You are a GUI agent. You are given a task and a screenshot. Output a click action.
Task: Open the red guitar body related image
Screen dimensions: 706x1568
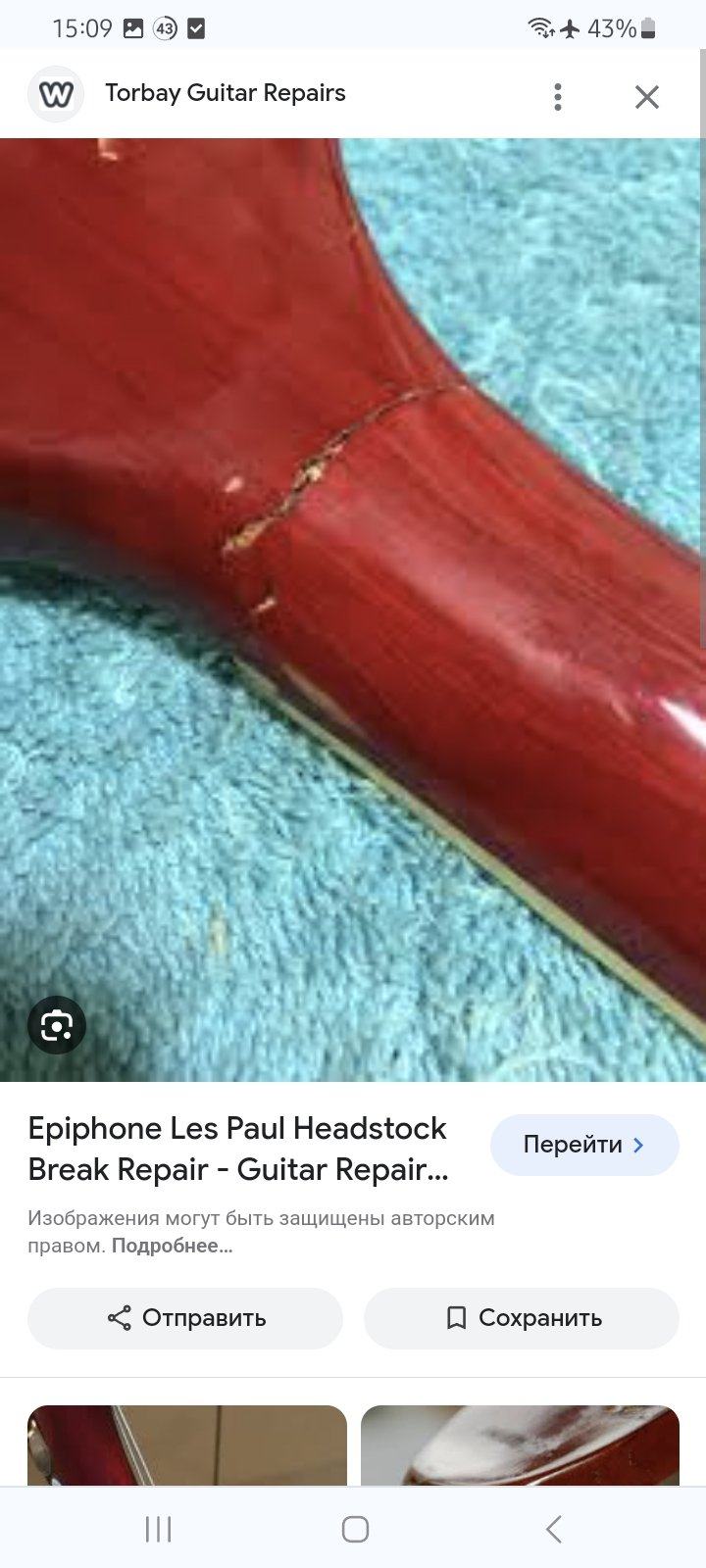[186, 1445]
